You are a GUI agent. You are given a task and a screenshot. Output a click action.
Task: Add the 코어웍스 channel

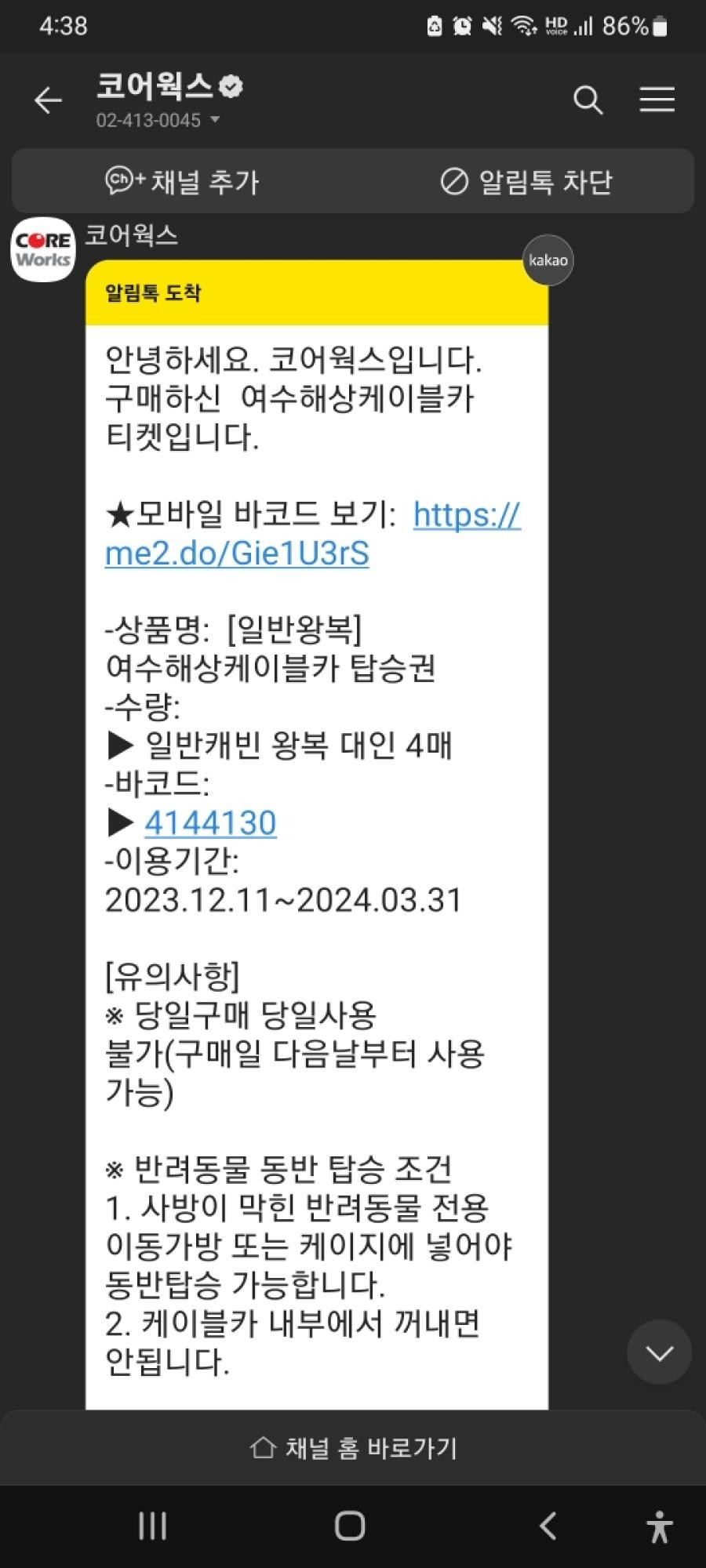[182, 182]
